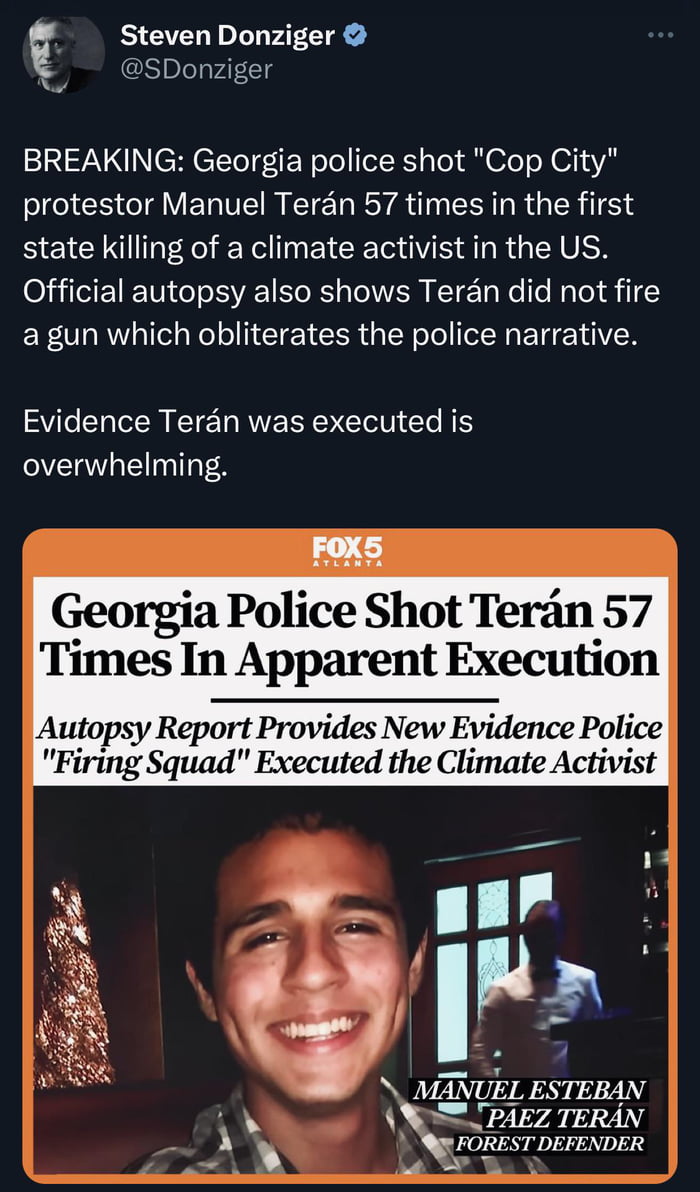Open Steven Donziger's profile picture

pos(63,55)
